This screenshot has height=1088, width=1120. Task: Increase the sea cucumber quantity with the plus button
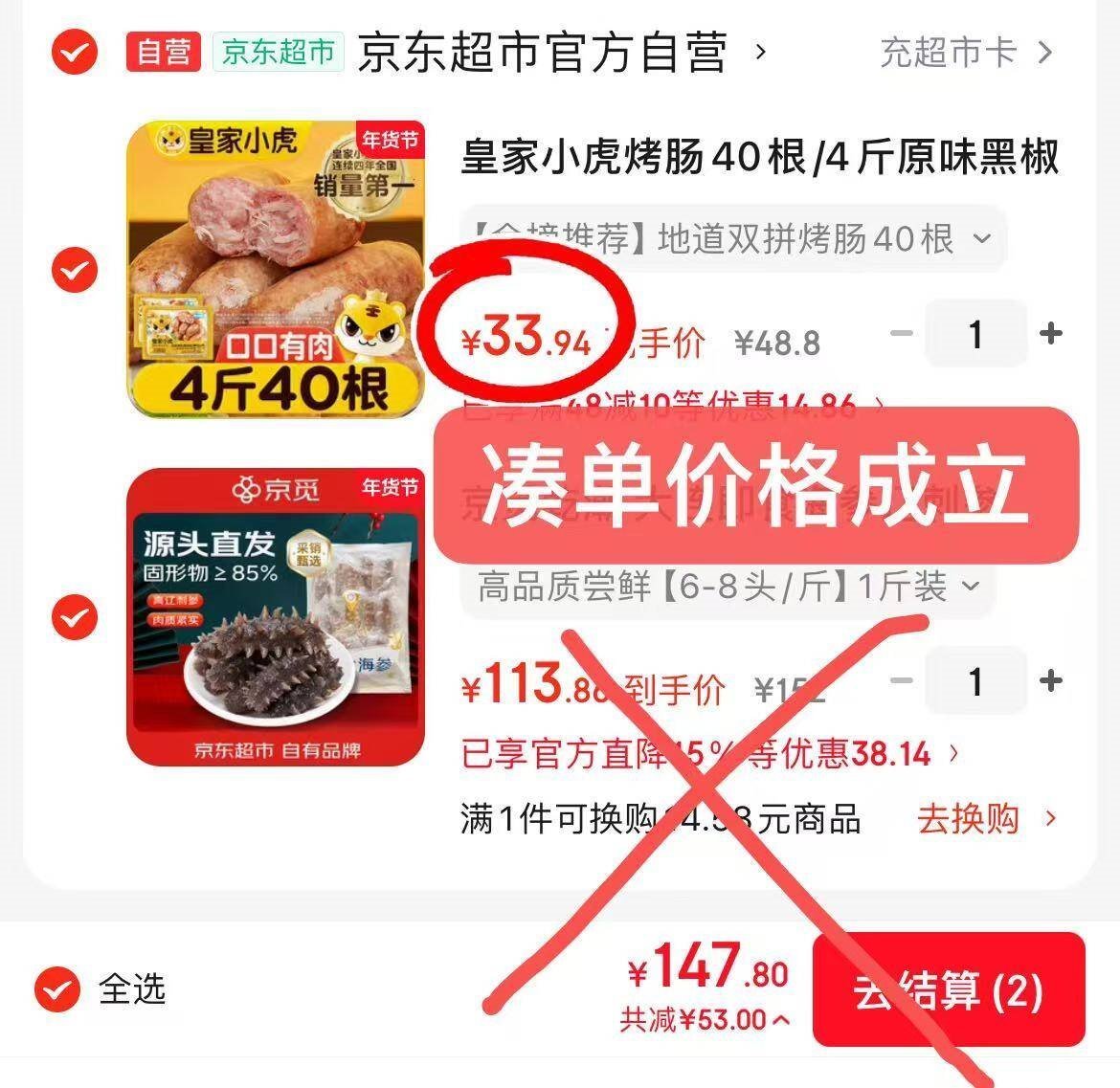tap(1050, 680)
